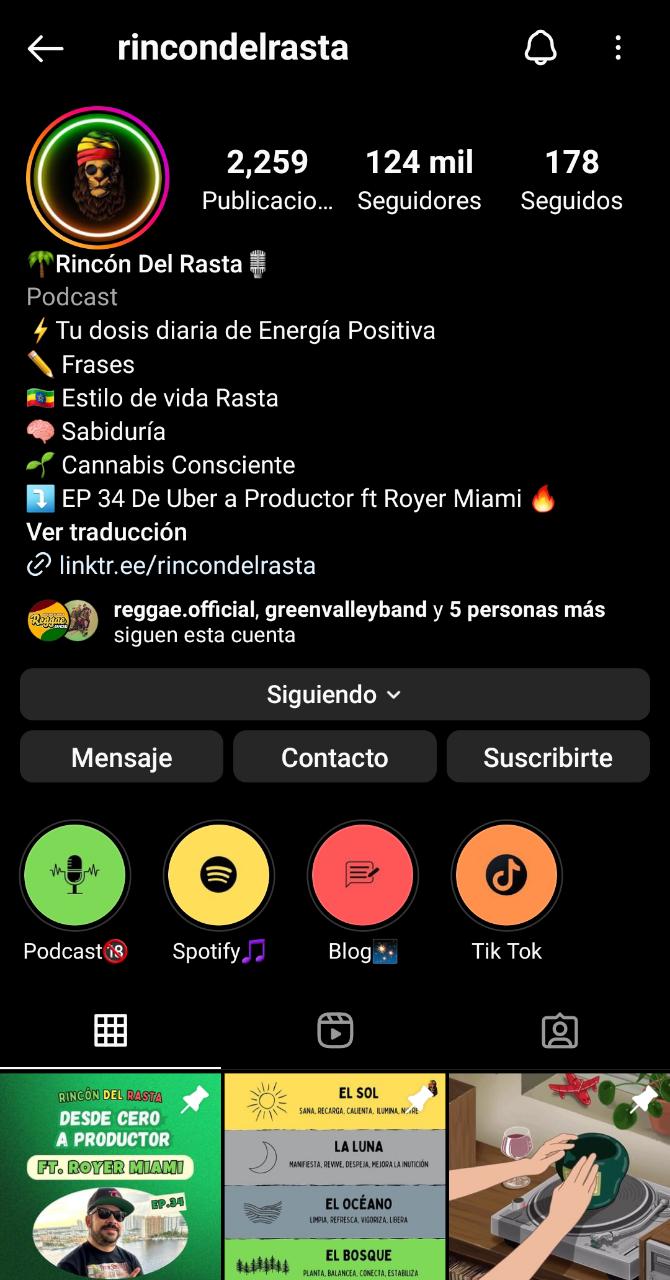Go back using the arrow icon
The image size is (670, 1280).
pos(45,48)
